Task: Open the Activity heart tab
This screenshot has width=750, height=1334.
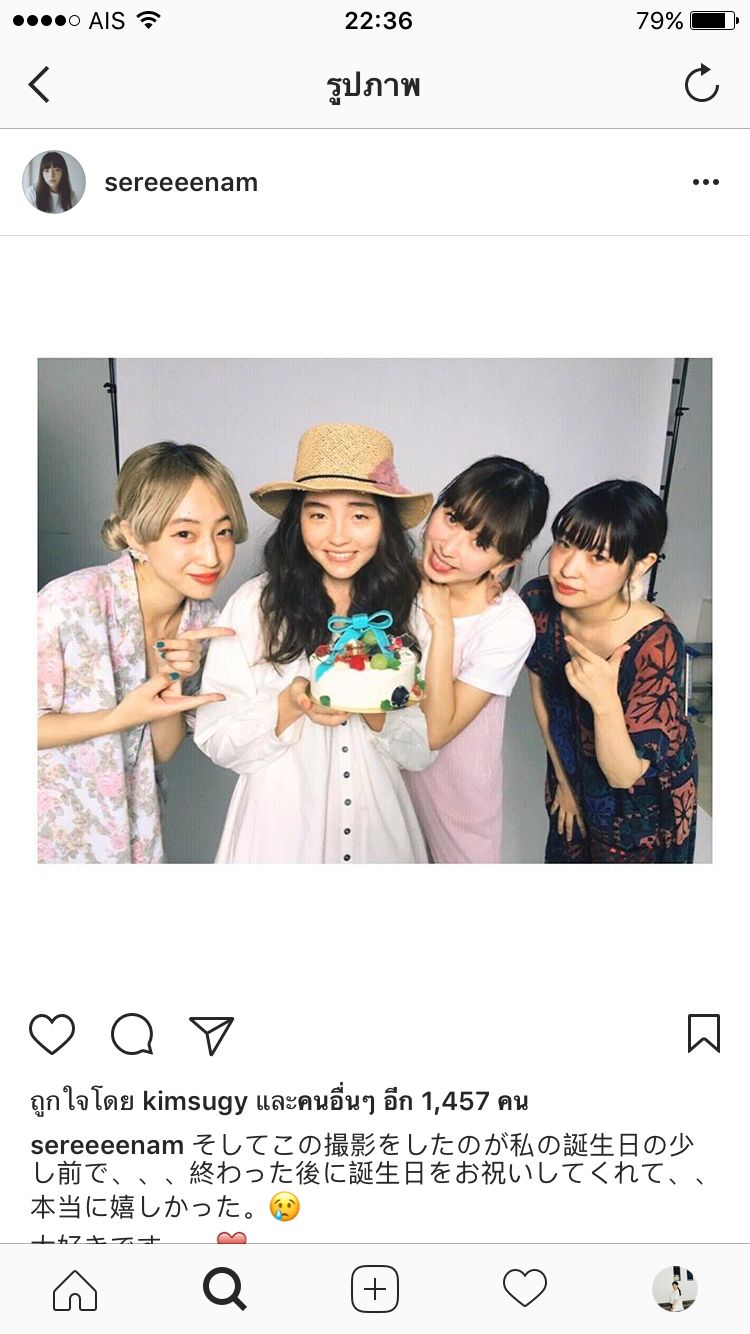Action: 524,1289
